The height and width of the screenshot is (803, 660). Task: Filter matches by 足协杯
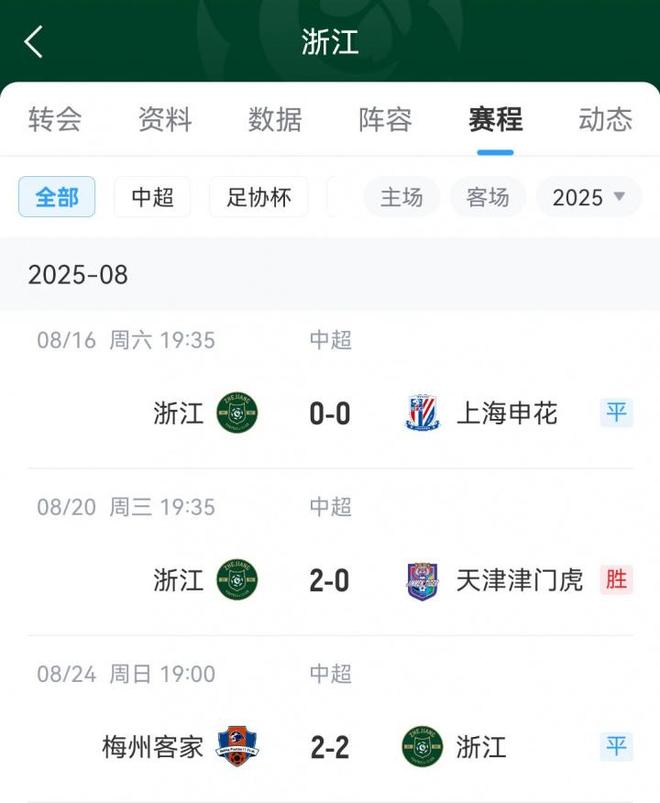pyautogui.click(x=259, y=197)
